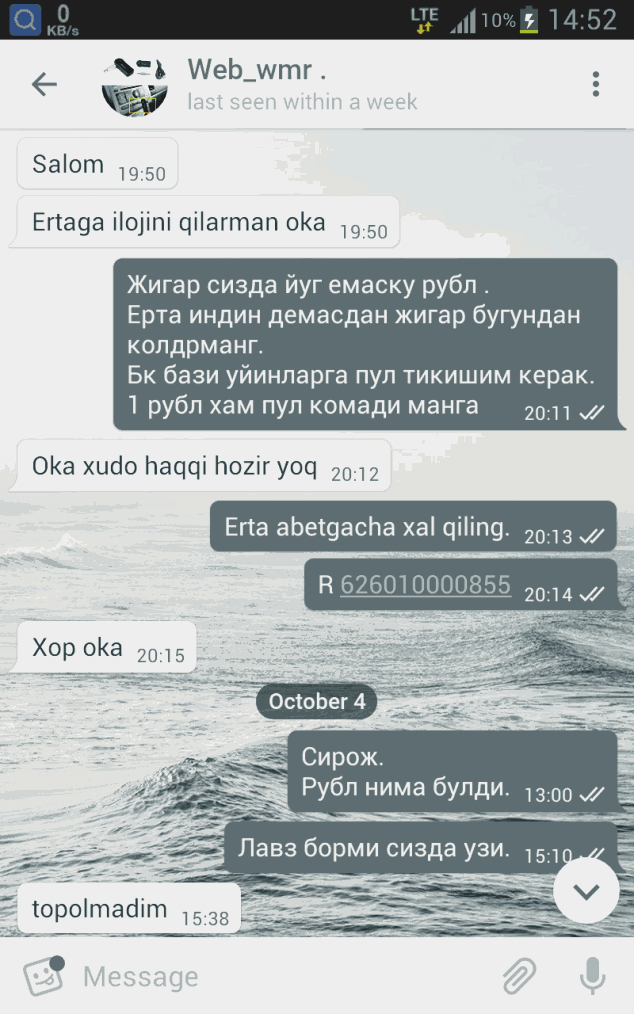Focus the Message input field

280,976
